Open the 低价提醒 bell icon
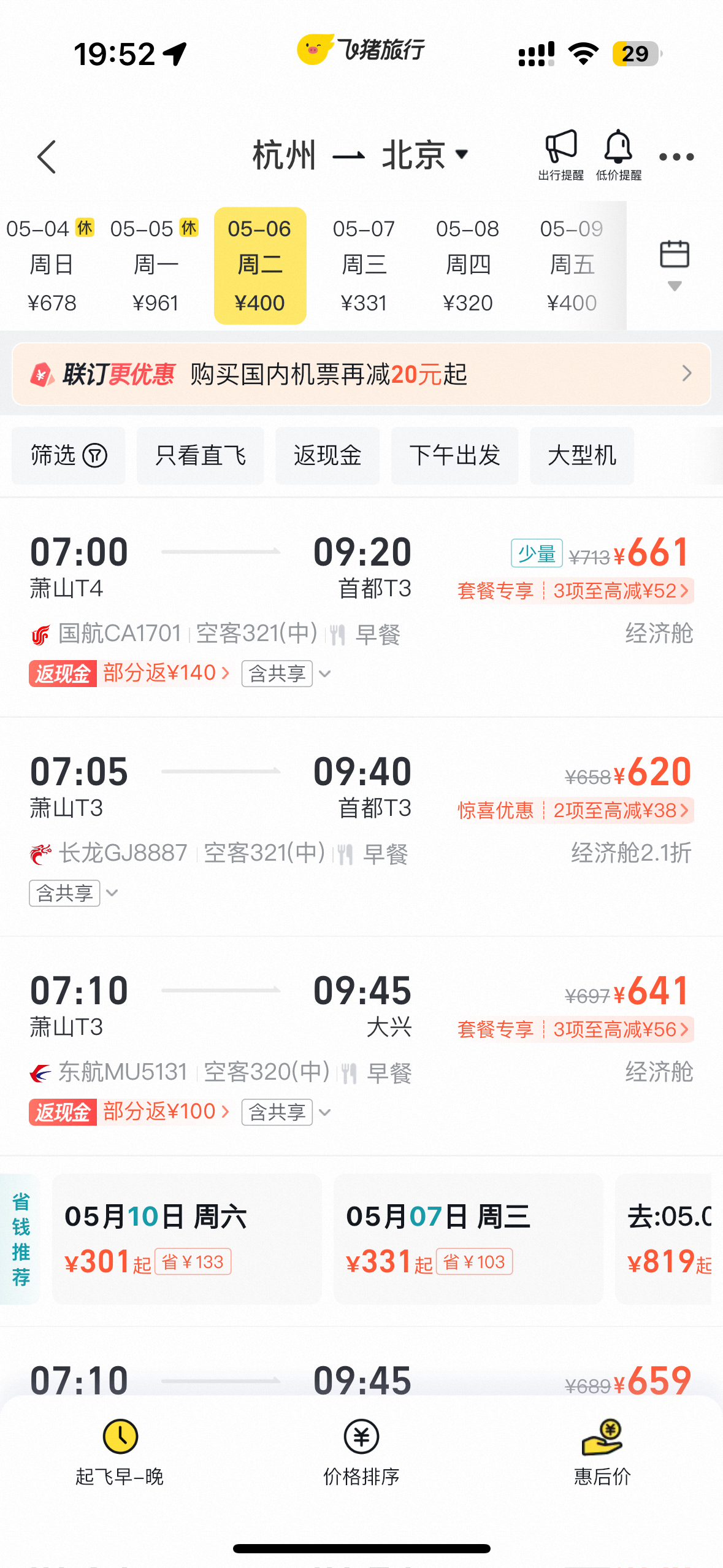 [618, 155]
